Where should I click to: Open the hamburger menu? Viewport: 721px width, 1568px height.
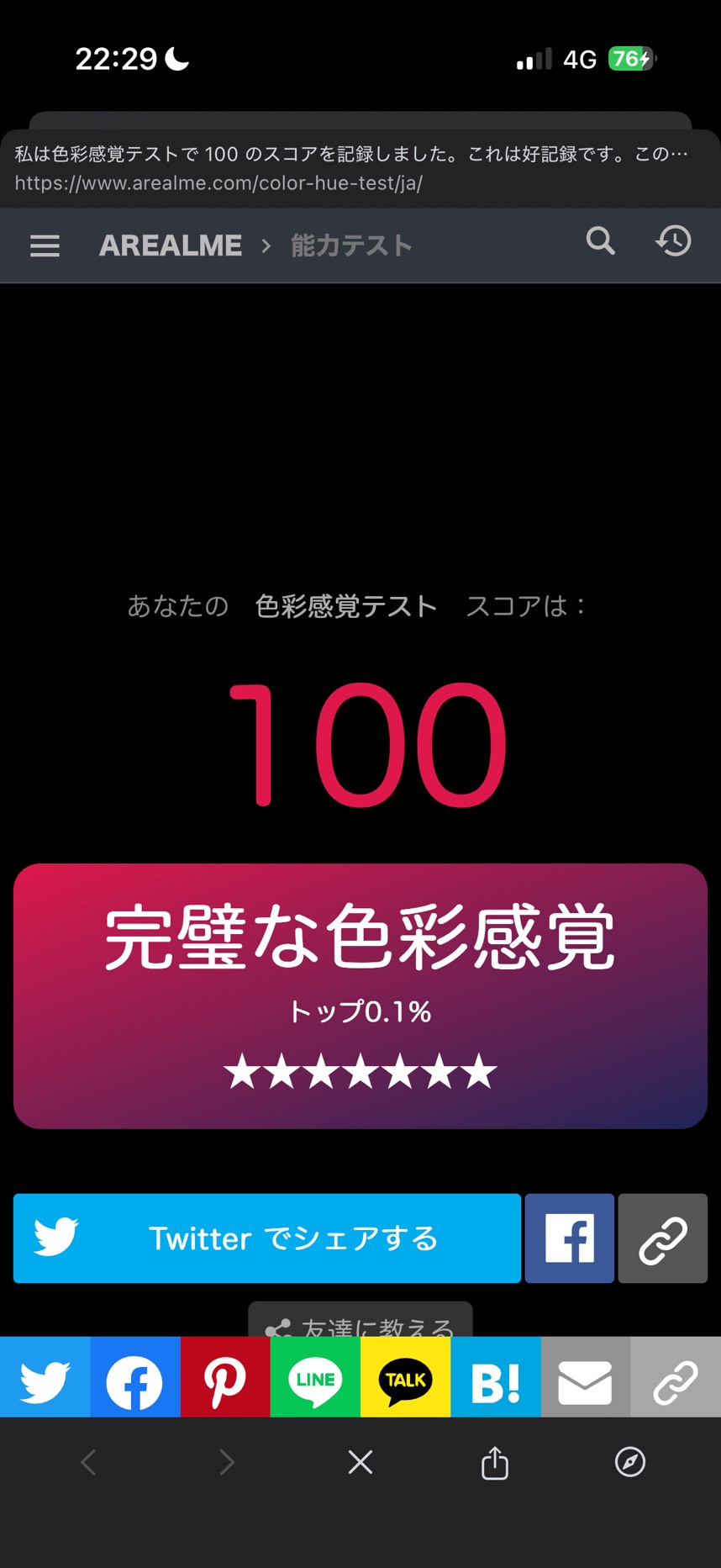click(45, 245)
